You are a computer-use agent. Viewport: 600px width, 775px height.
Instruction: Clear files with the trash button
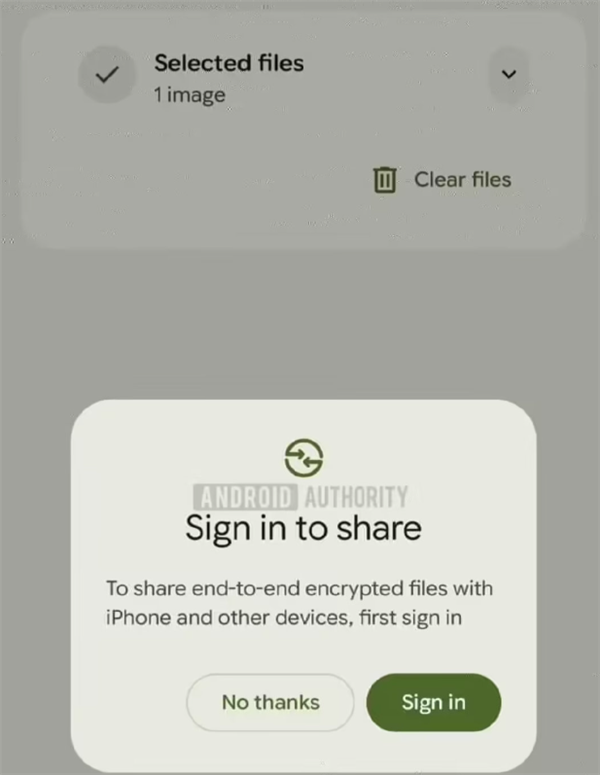[442, 180]
